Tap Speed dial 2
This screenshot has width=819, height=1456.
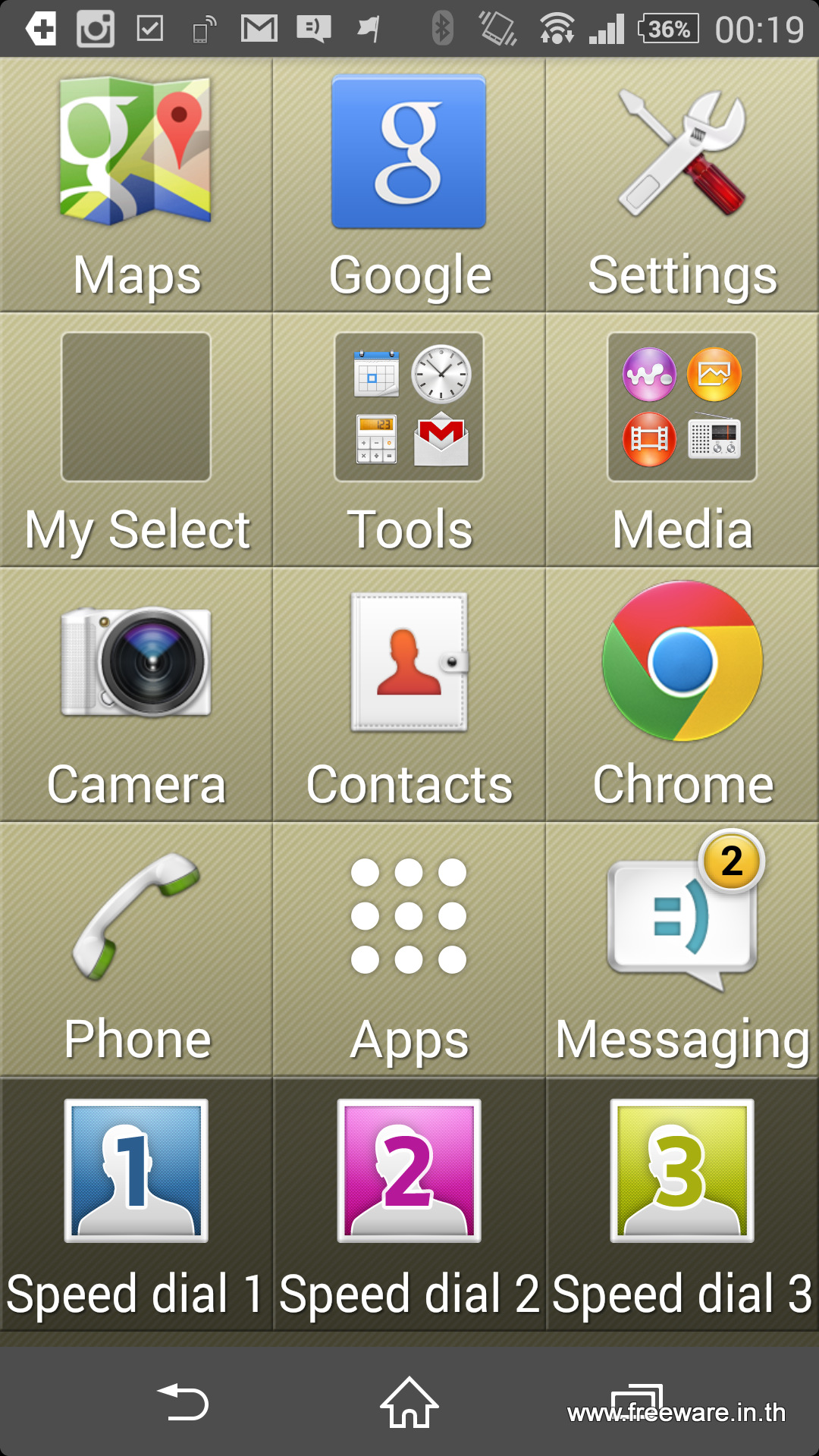(x=409, y=1204)
